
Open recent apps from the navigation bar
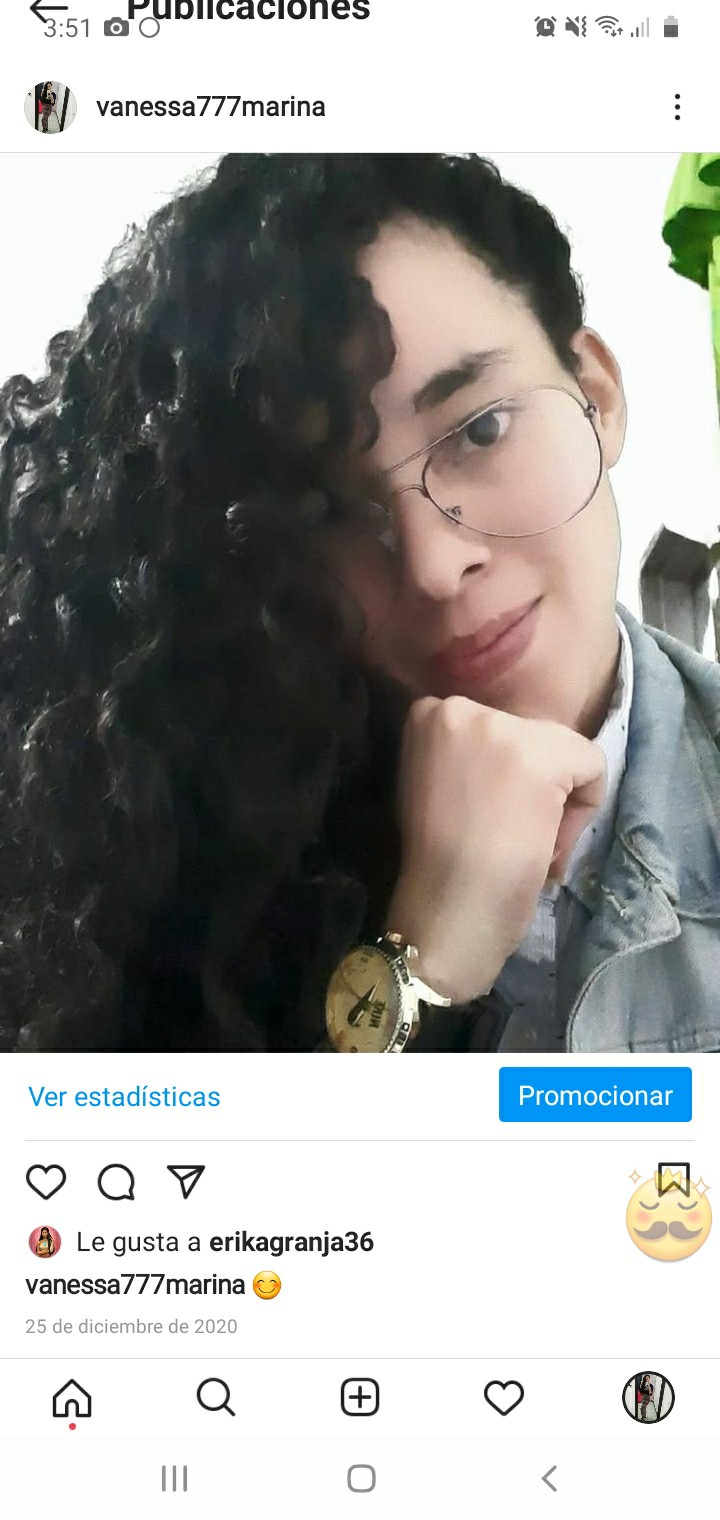[x=174, y=1478]
